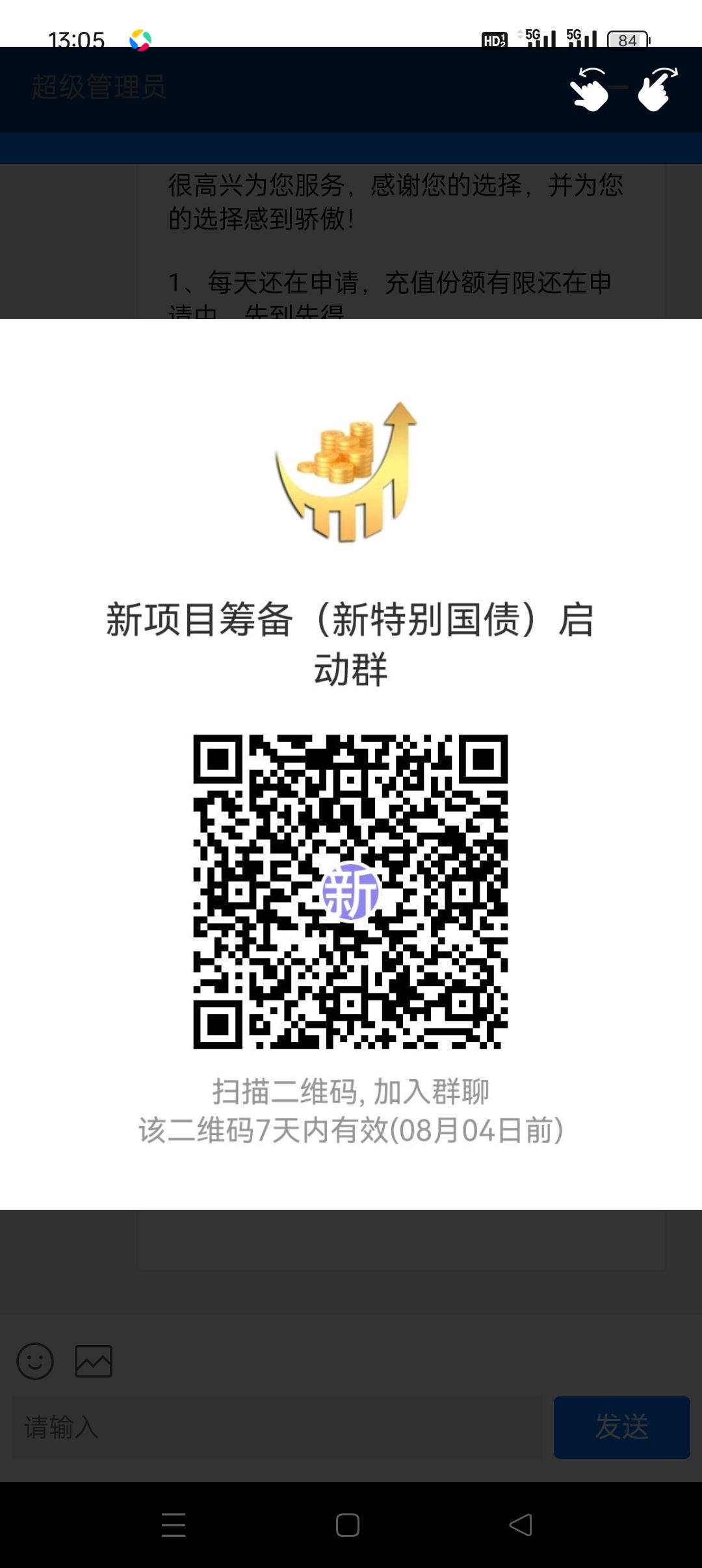Send the message with 发送
702x1568 pixels.
pyautogui.click(x=621, y=1428)
